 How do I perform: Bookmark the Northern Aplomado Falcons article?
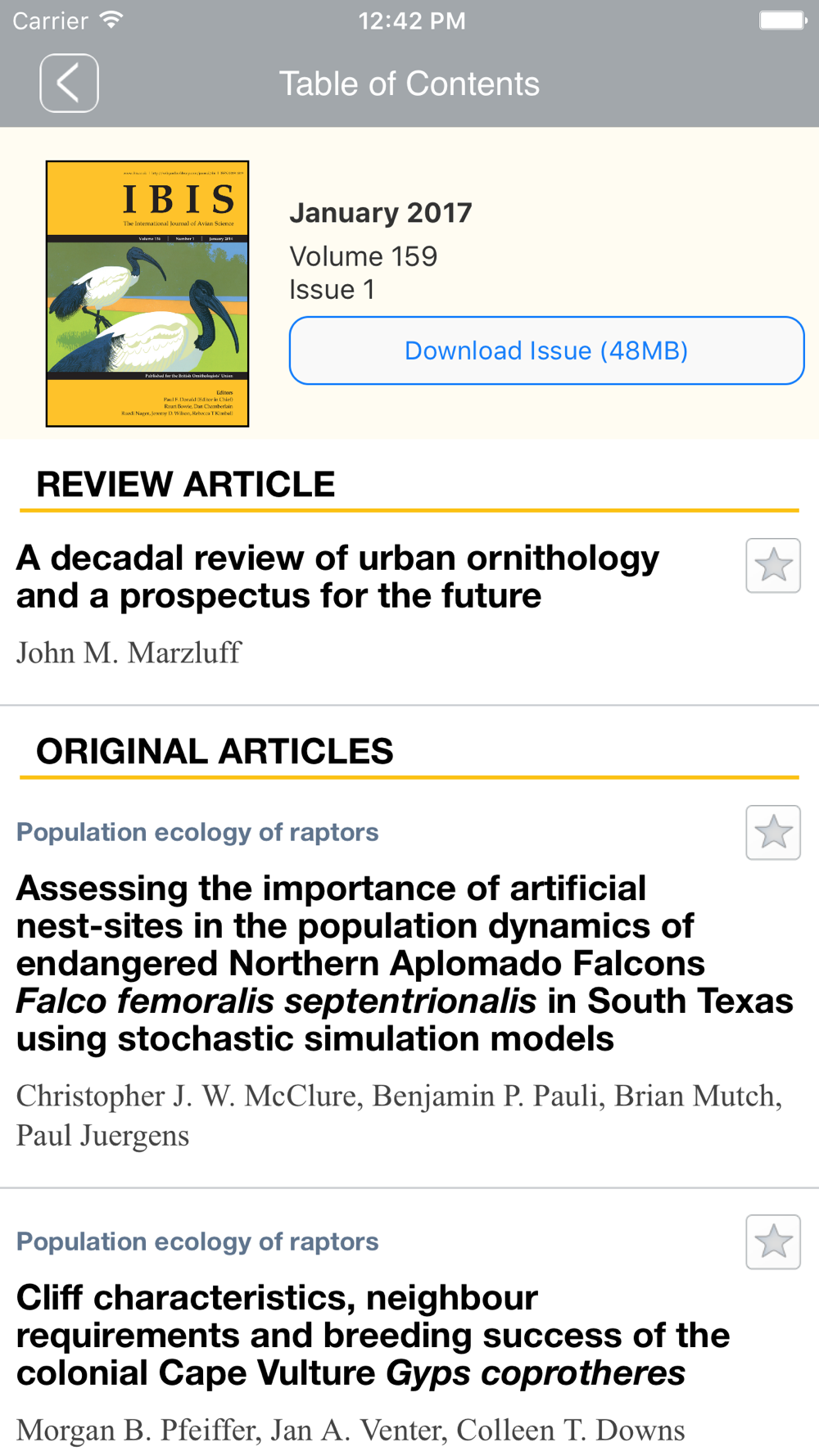tap(772, 832)
